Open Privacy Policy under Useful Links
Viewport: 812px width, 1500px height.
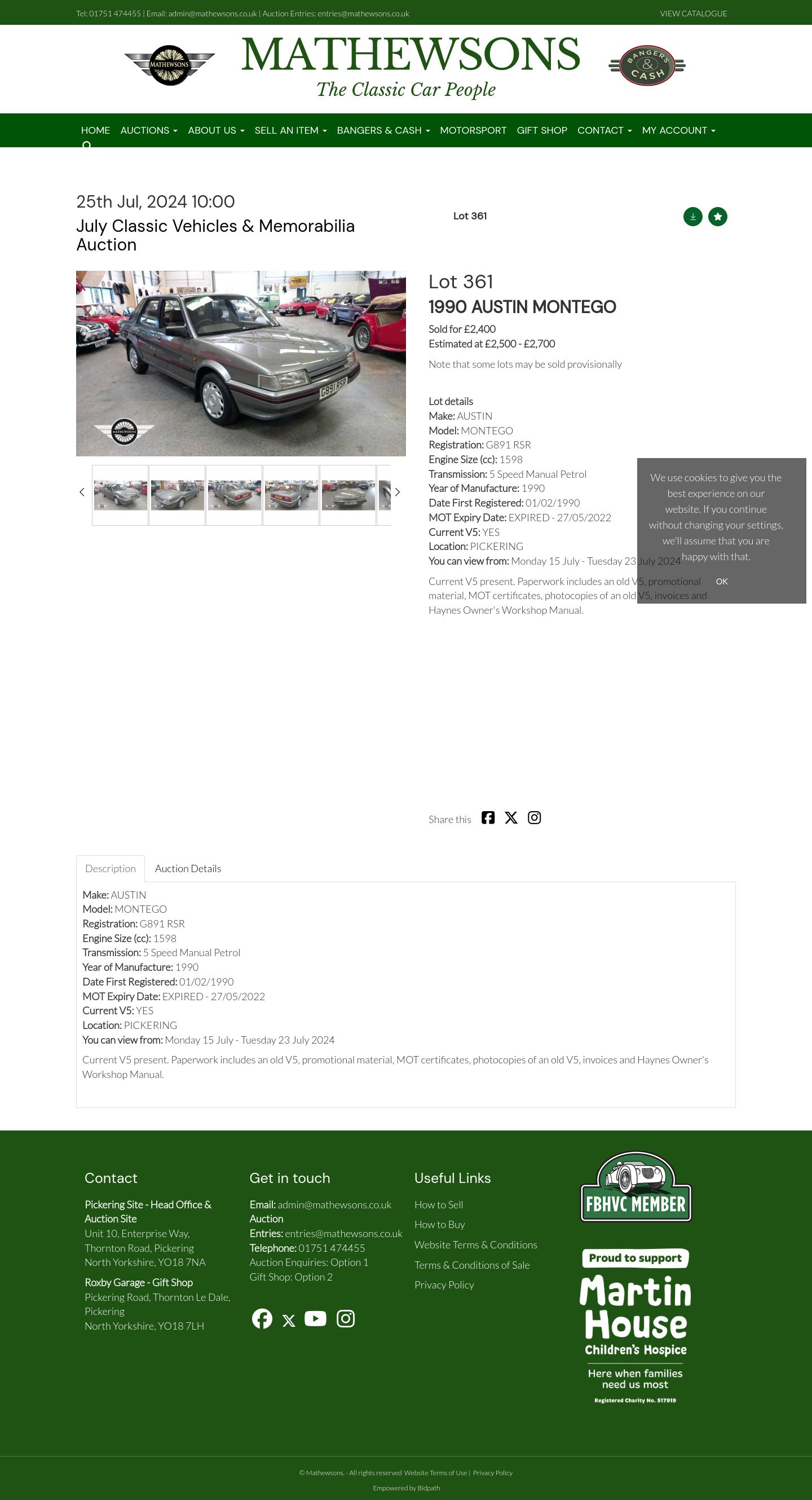(x=444, y=1285)
